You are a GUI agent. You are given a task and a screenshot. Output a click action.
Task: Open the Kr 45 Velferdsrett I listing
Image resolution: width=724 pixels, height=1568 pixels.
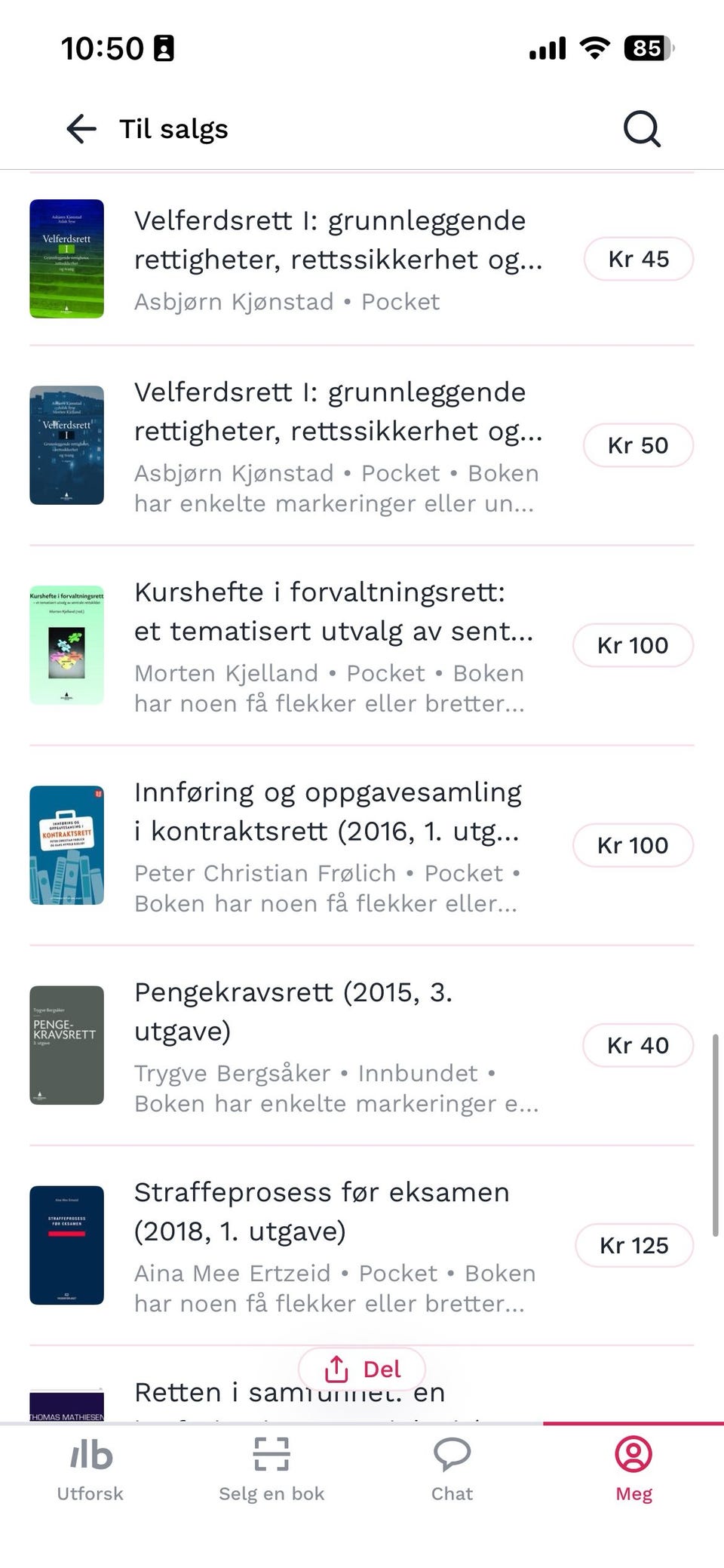point(338,259)
